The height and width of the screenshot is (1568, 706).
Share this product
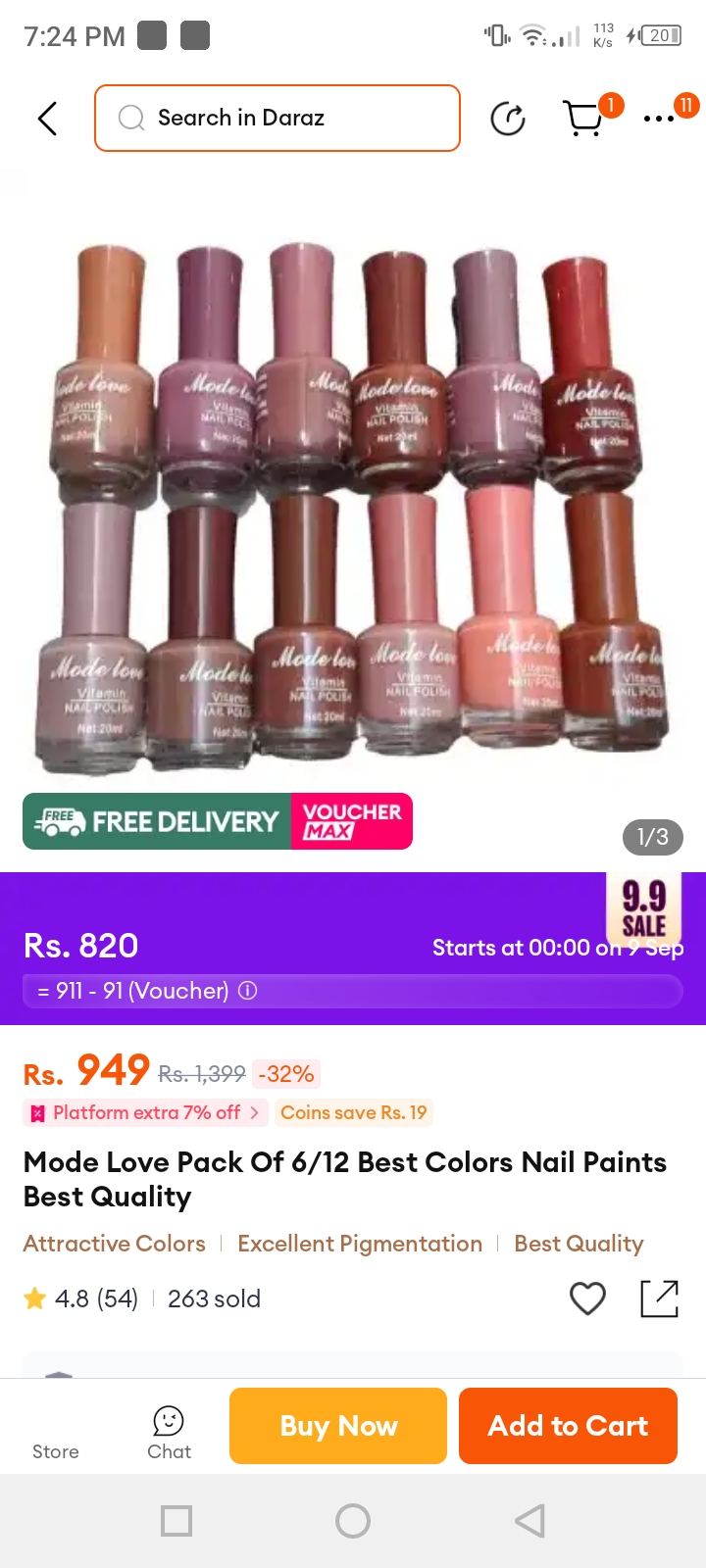click(659, 1298)
